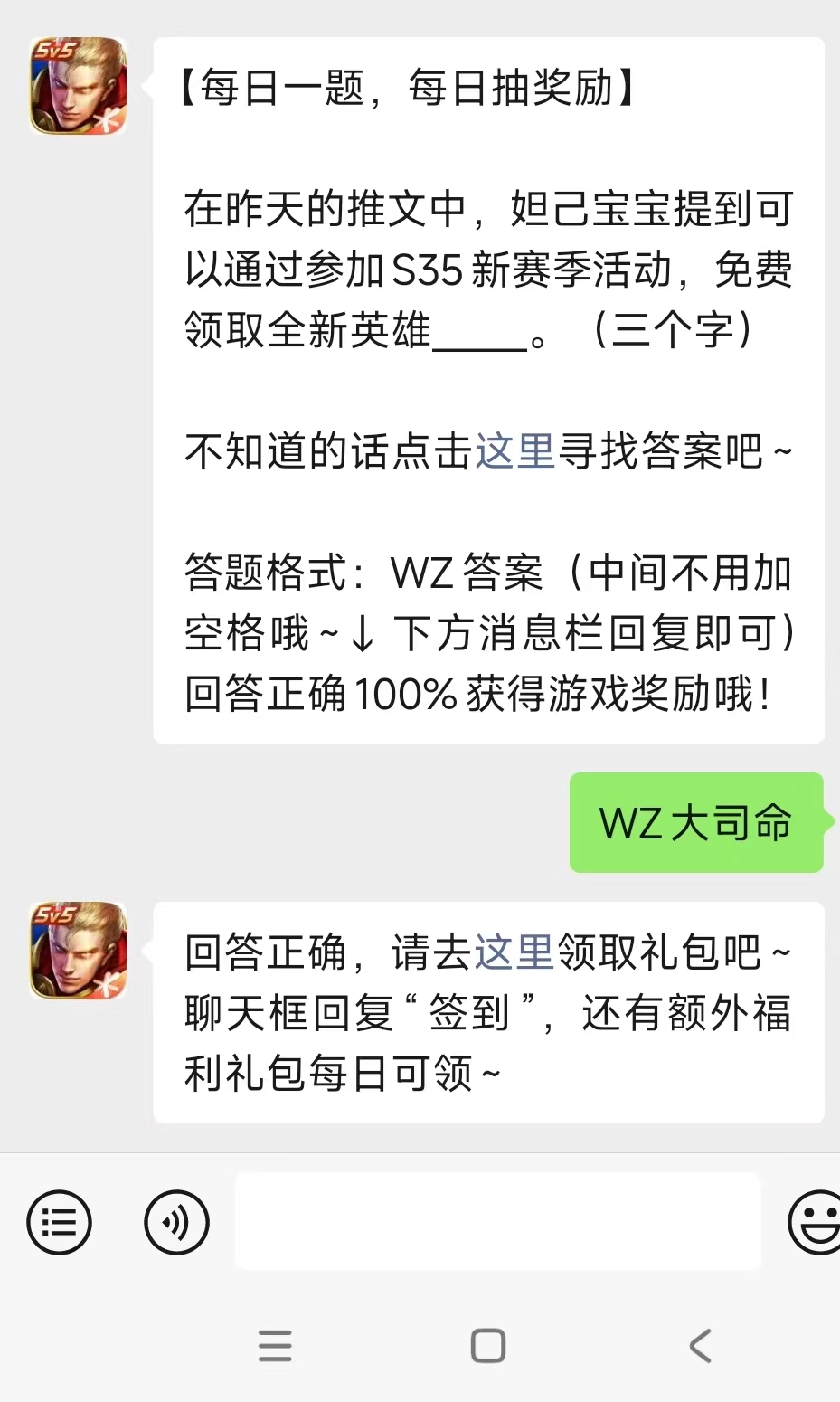This screenshot has height=1402, width=840.
Task: Switch to voice input mode
Action: pos(176,1222)
